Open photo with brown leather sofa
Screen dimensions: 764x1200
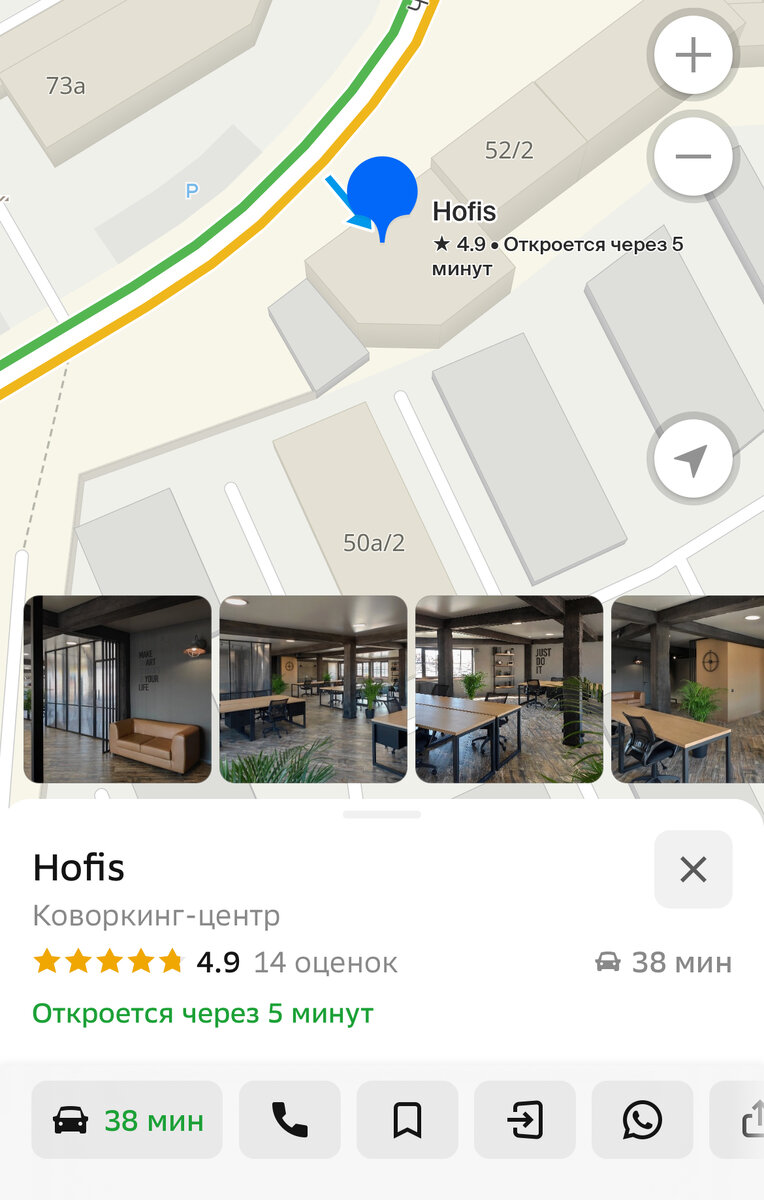(118, 689)
